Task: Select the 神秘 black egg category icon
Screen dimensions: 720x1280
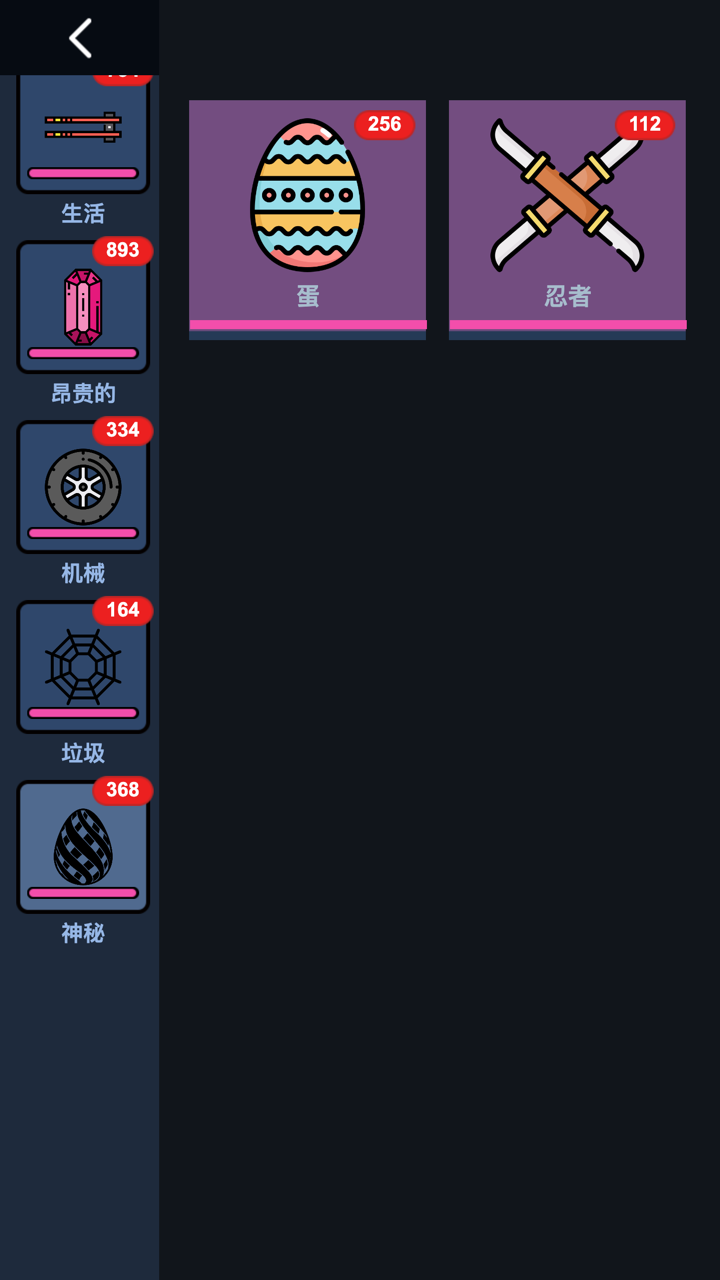Action: 83,847
